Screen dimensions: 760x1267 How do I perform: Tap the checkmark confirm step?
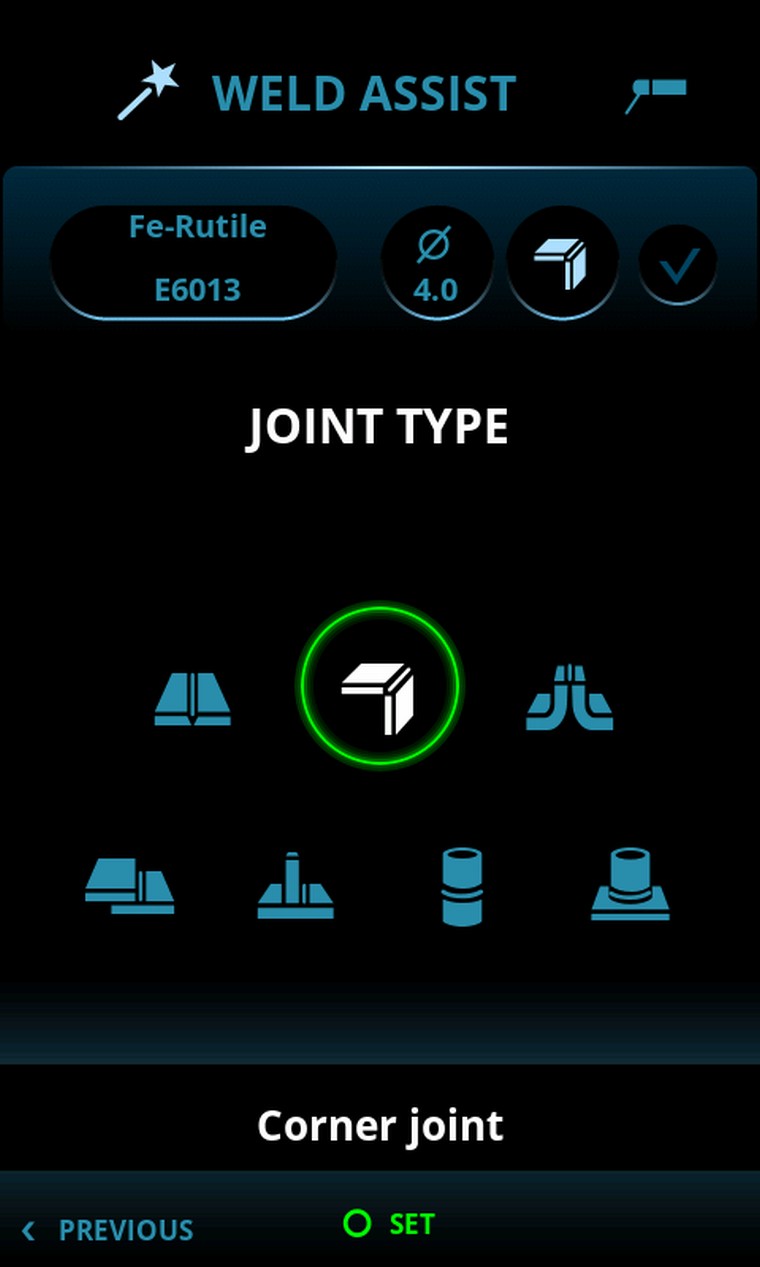678,264
